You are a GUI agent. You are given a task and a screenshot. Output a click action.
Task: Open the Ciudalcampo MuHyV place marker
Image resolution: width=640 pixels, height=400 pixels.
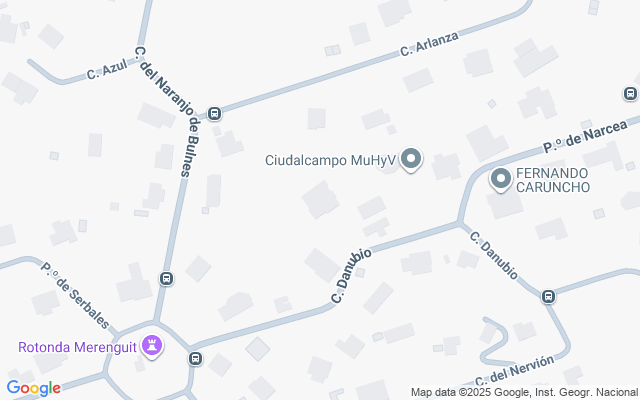(412, 160)
